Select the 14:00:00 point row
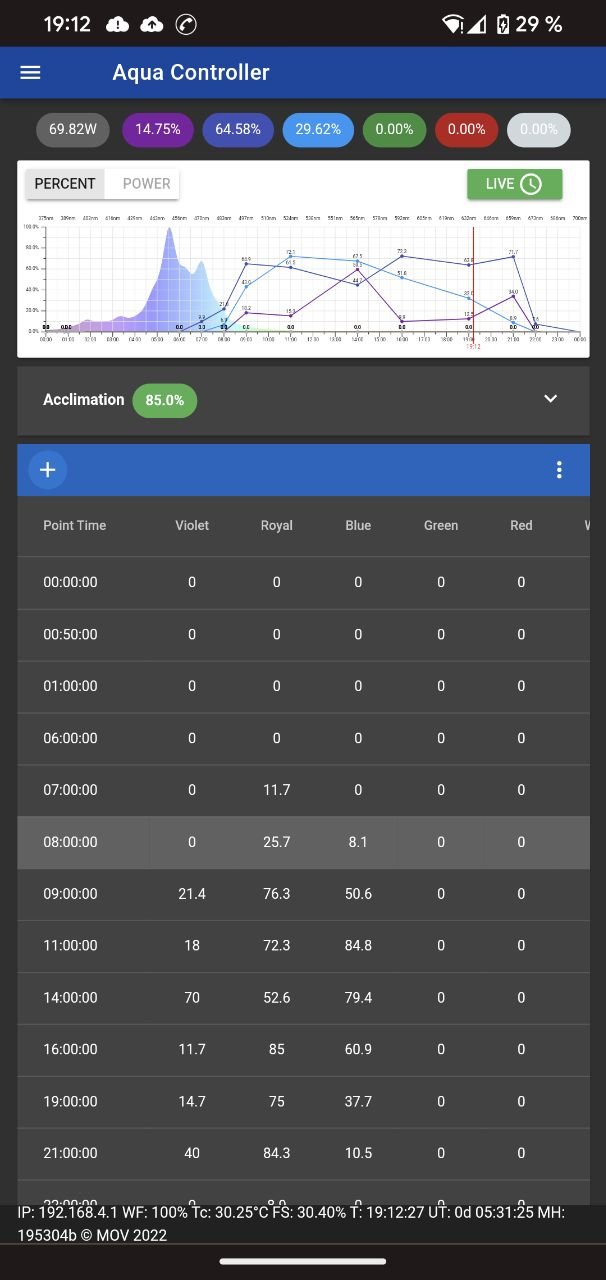The image size is (606, 1280). pos(70,998)
